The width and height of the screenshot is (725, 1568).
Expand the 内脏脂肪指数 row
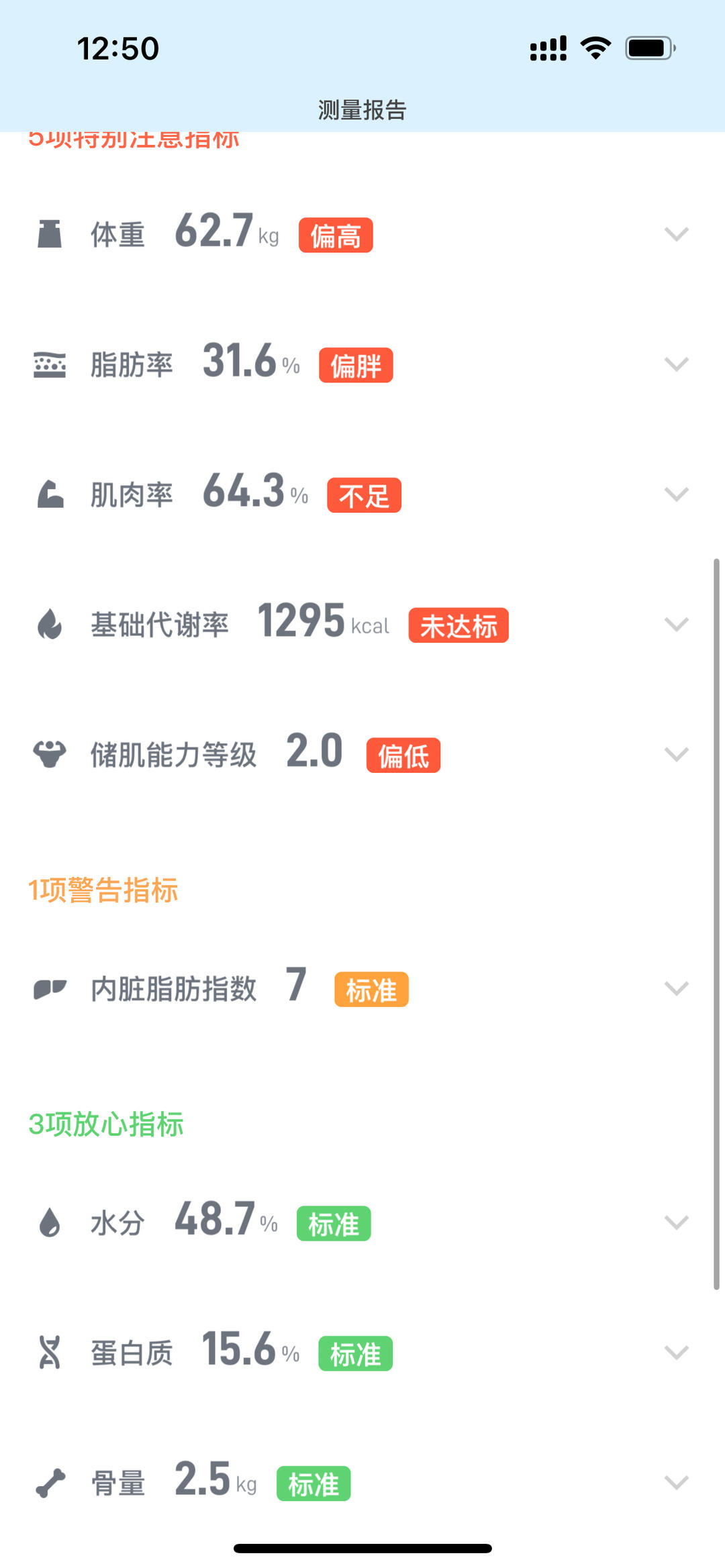(x=675, y=988)
